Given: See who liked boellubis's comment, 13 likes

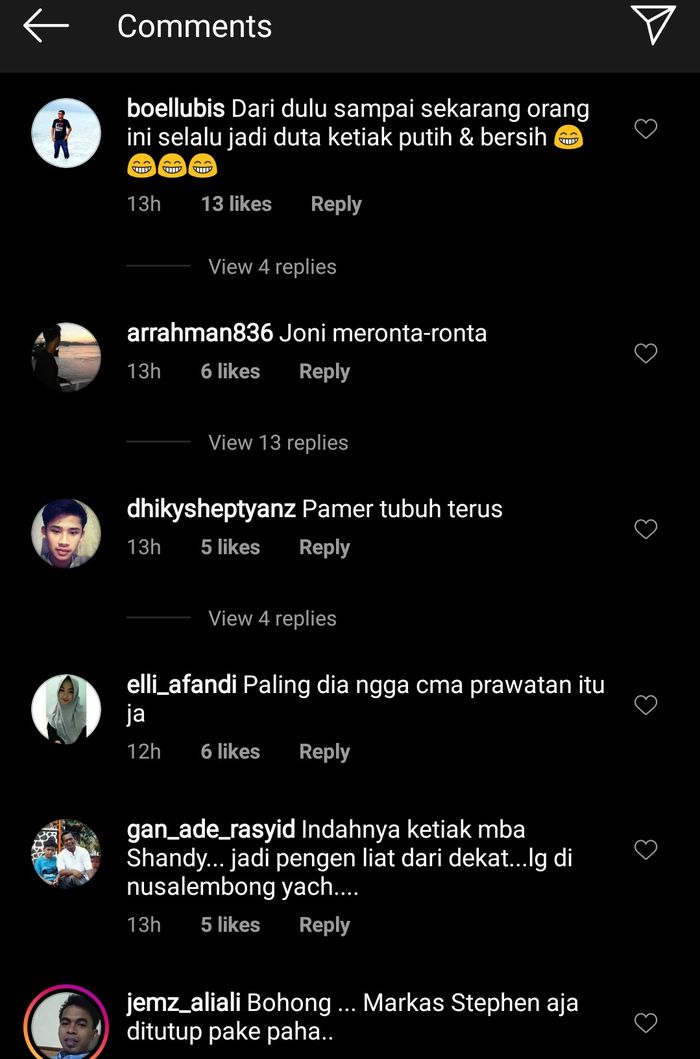Looking at the screenshot, I should click(236, 204).
